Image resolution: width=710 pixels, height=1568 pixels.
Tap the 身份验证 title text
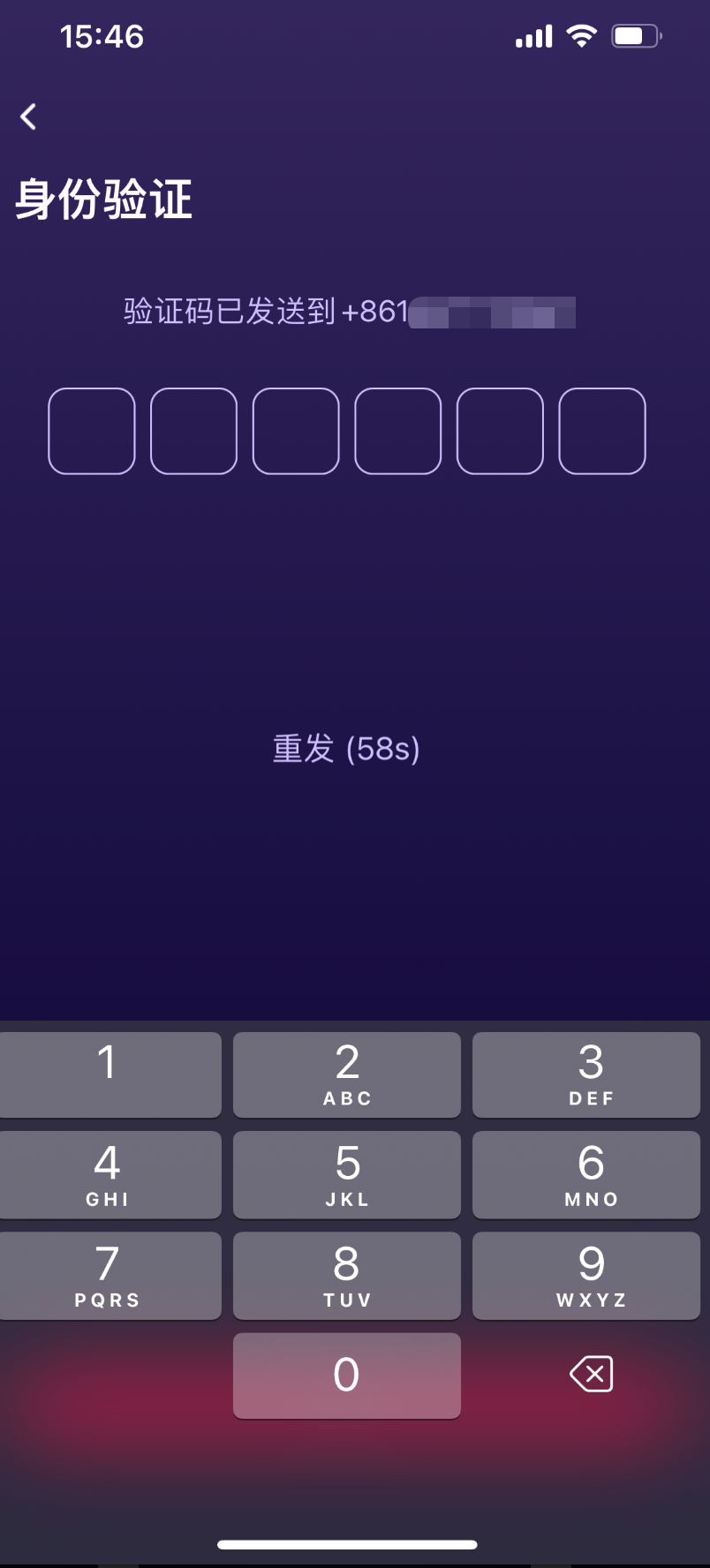coord(102,198)
